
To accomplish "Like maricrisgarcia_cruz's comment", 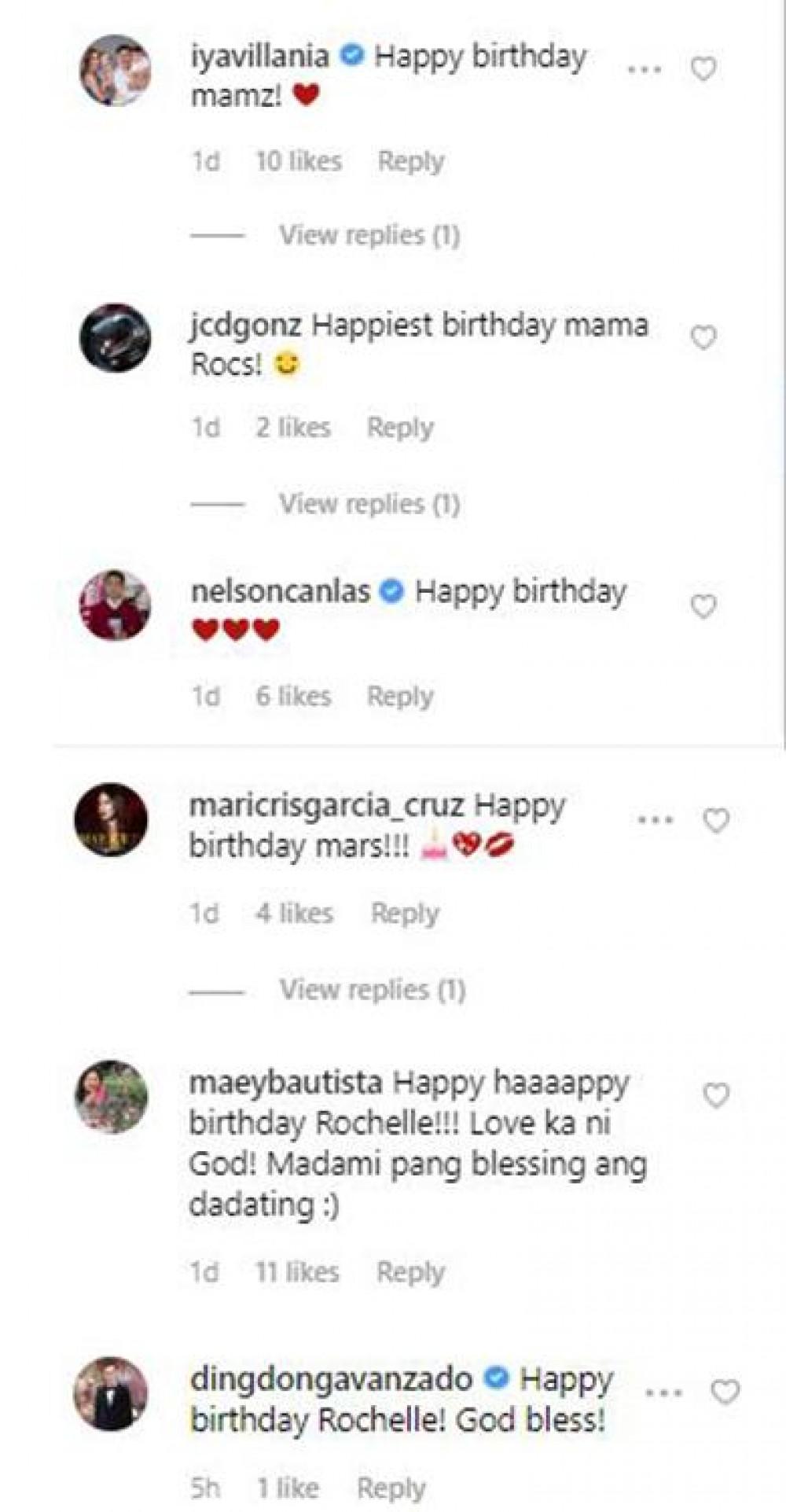I will tap(716, 820).
